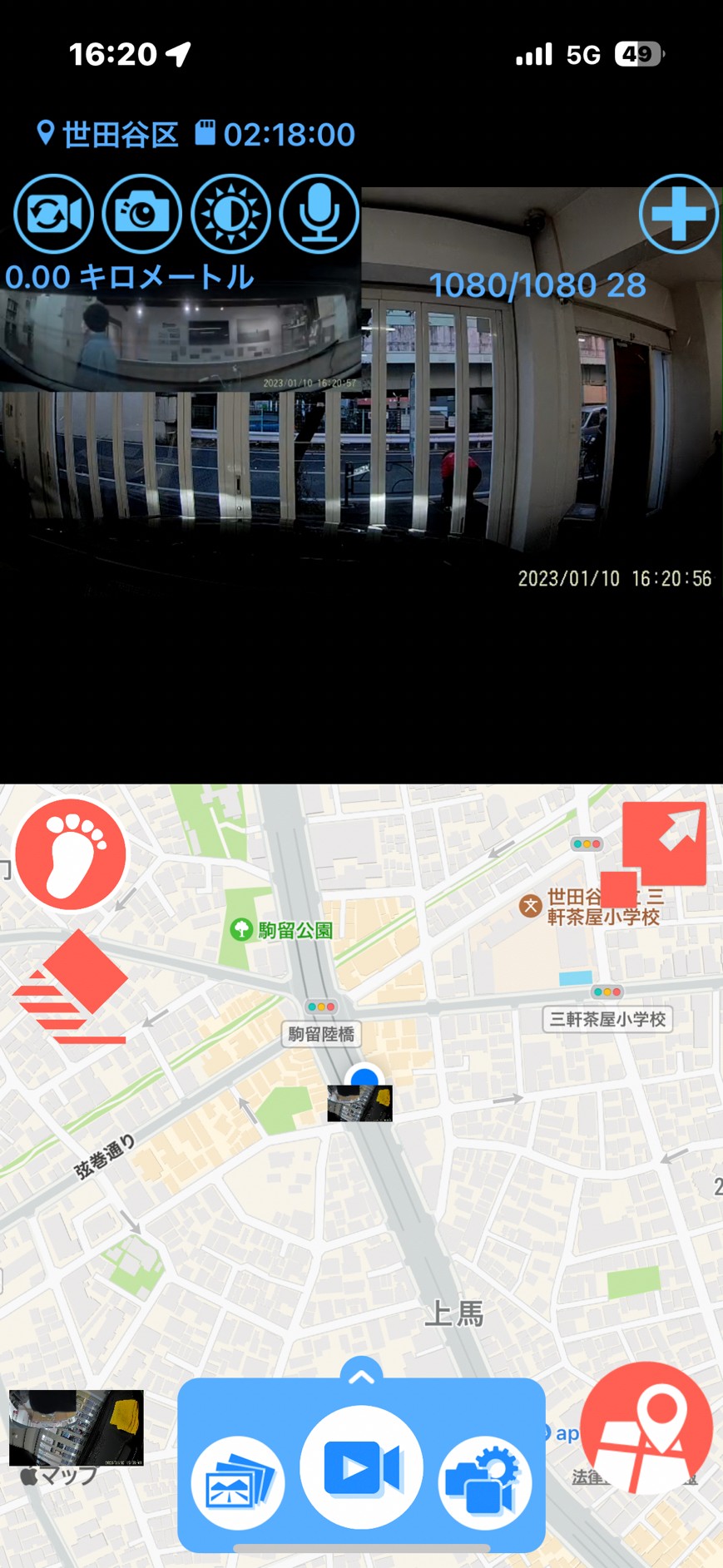The height and width of the screenshot is (1568, 723).
Task: Open camera settings gear icon
Action: [484, 1482]
